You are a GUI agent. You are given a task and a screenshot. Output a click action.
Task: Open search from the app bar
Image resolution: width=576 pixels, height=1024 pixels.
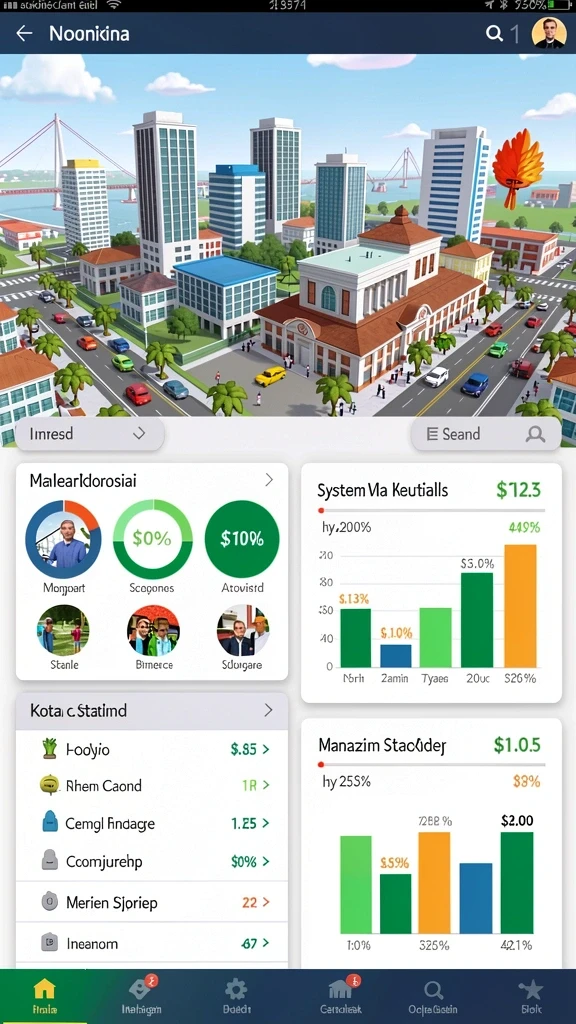494,33
